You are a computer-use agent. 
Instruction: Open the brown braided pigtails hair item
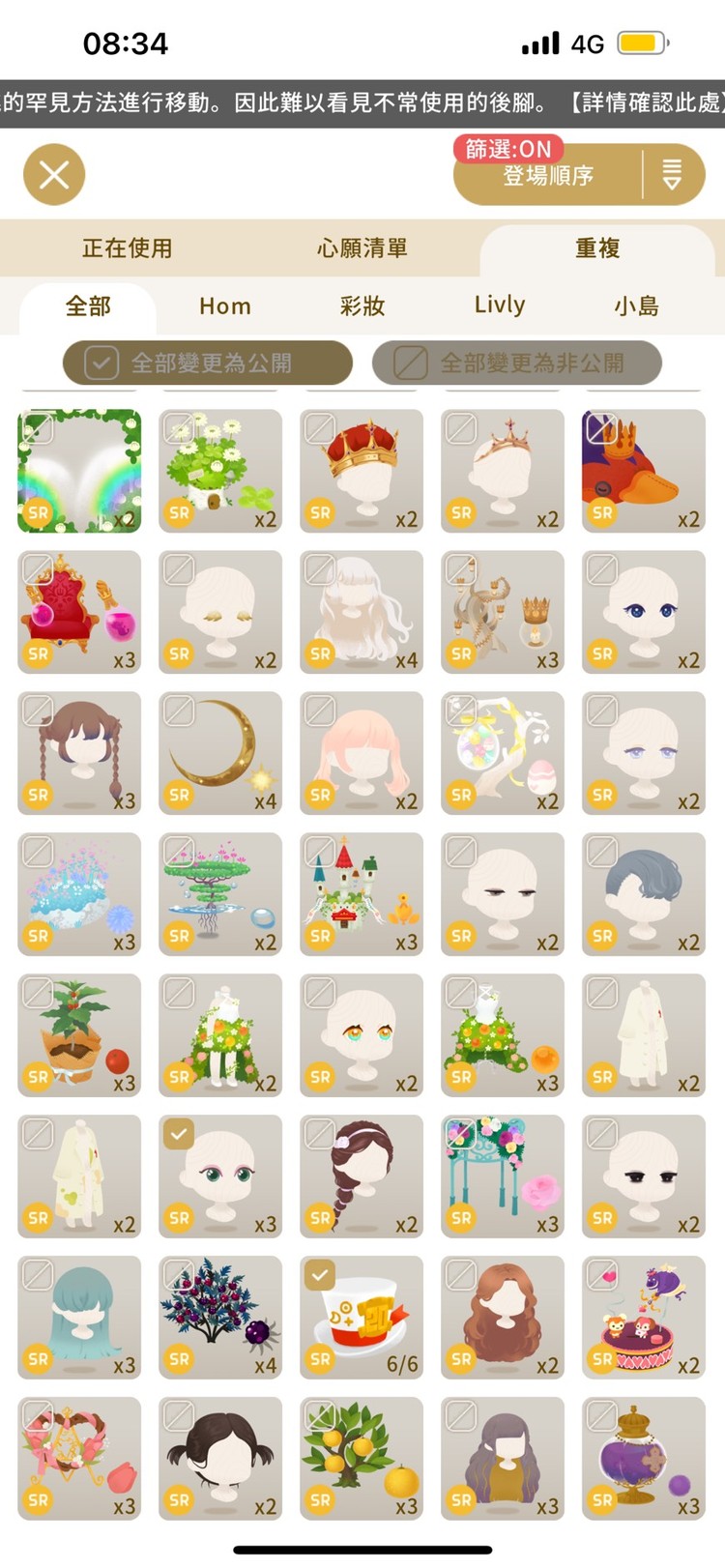[79, 754]
